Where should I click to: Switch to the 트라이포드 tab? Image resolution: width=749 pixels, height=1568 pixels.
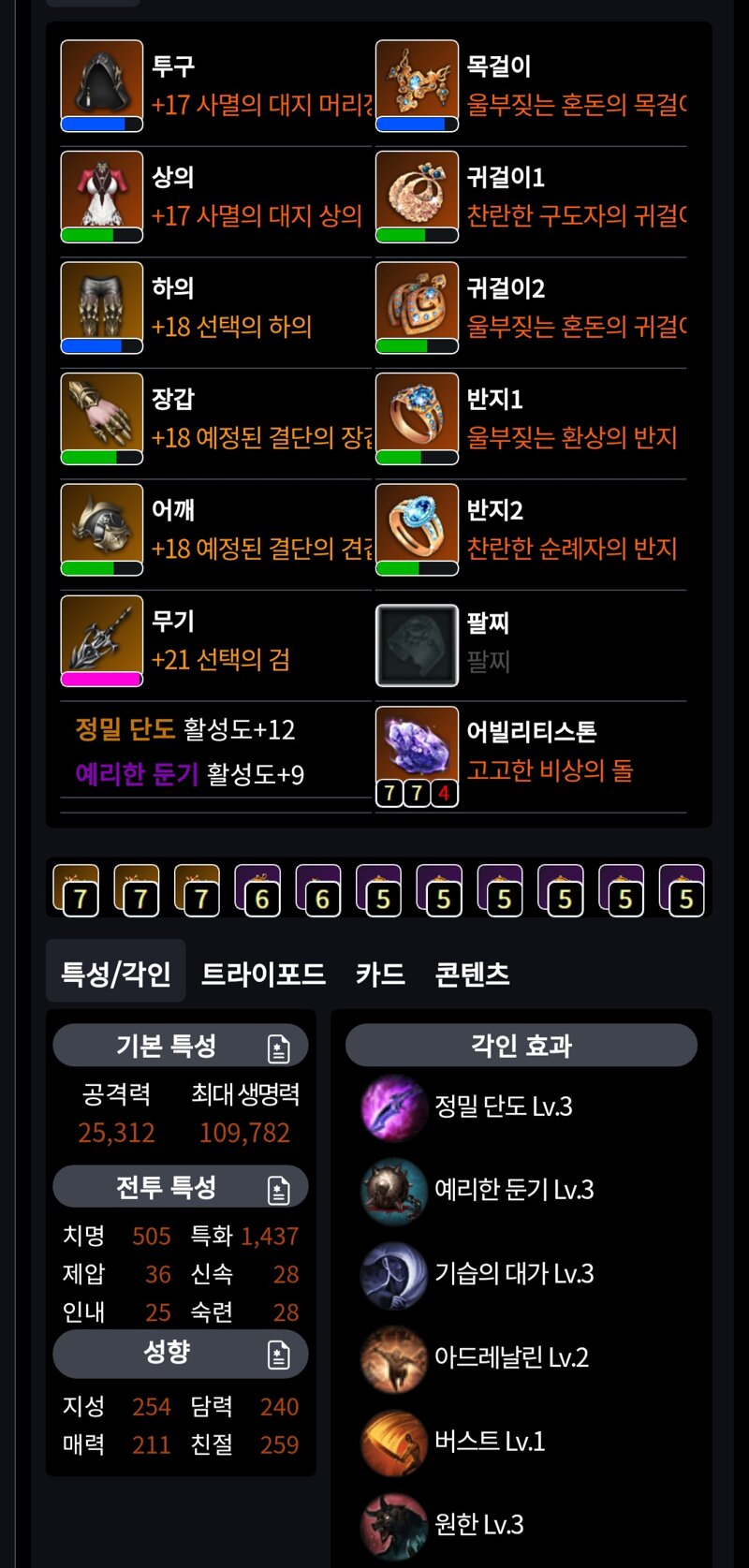click(263, 974)
